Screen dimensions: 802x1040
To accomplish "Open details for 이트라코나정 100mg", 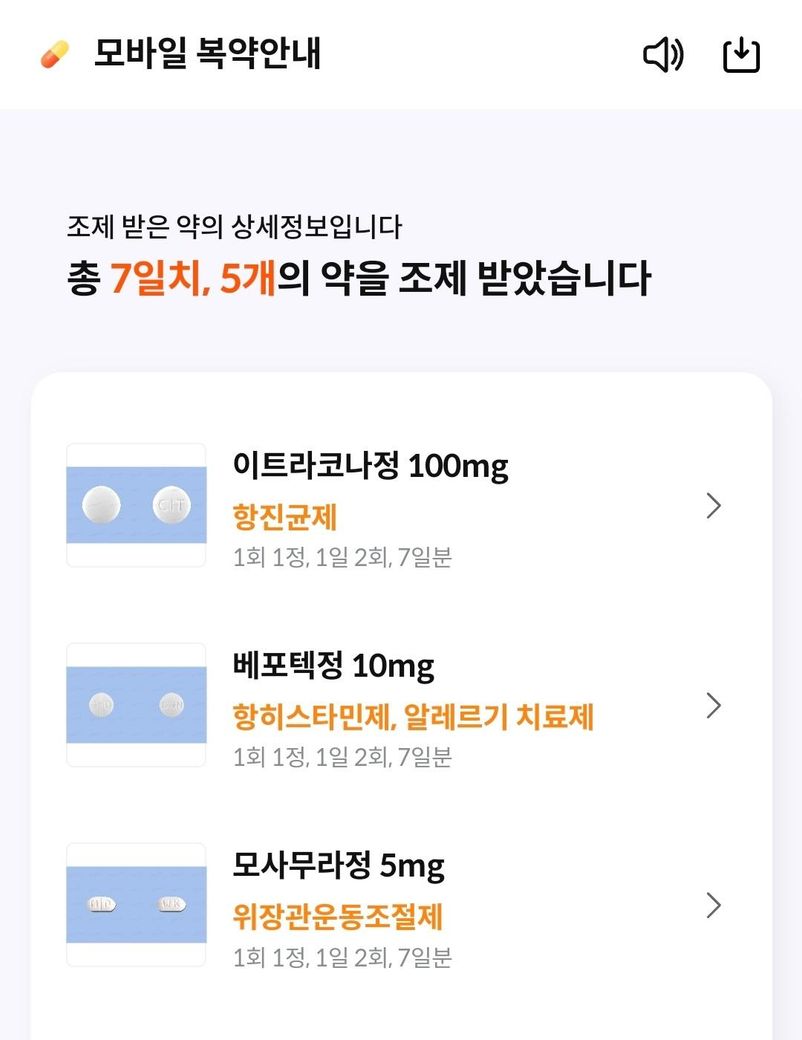I will point(712,506).
